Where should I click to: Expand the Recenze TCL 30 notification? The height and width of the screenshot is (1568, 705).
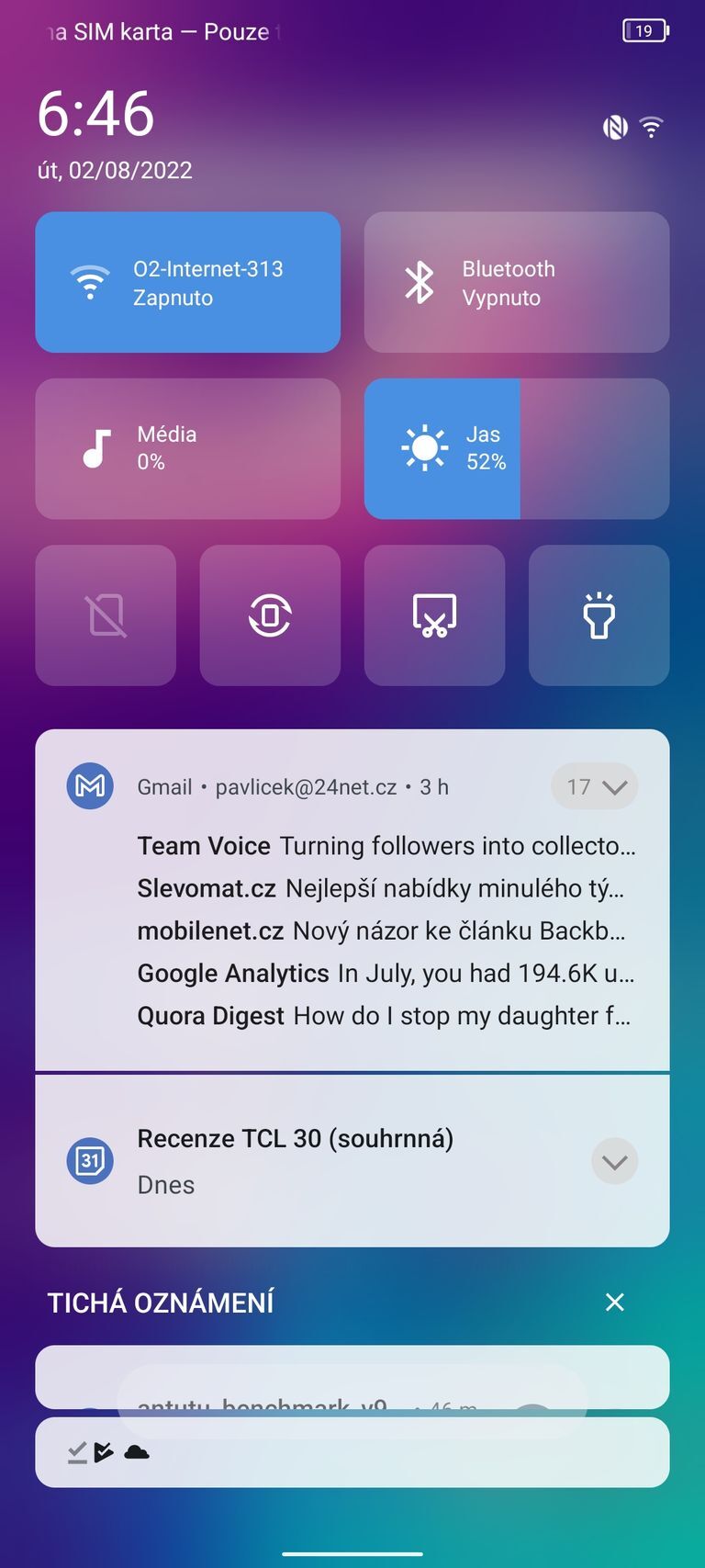613,1161
